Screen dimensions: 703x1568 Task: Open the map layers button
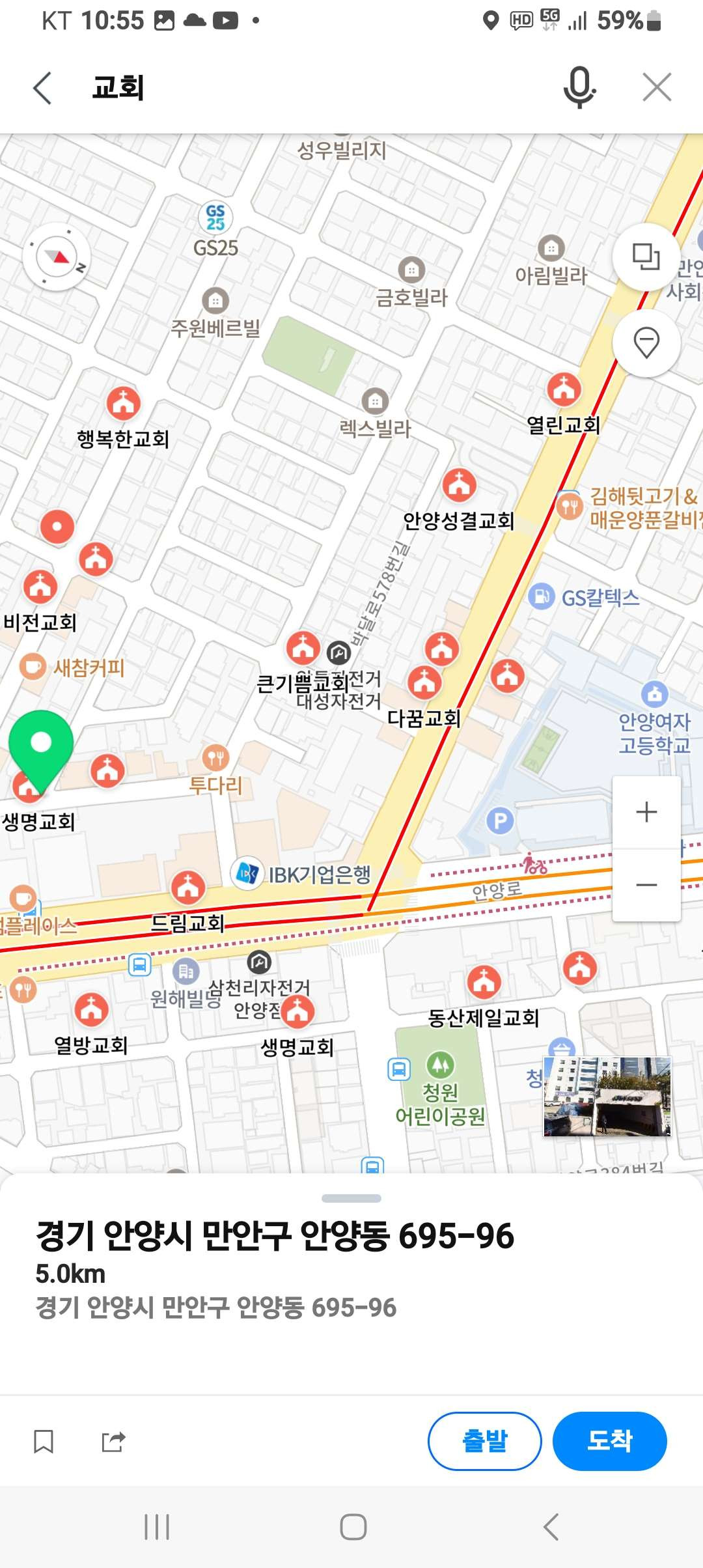coord(646,257)
